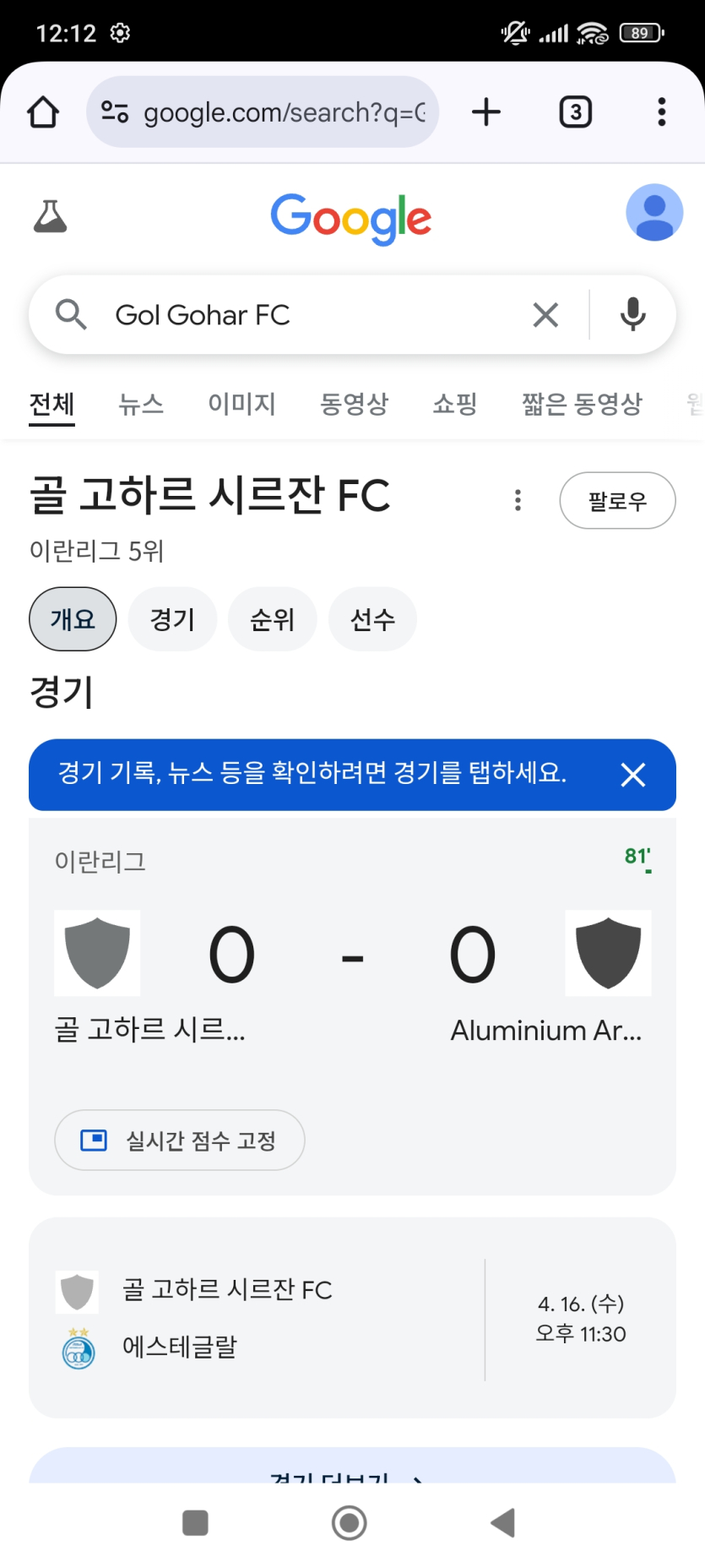This screenshot has width=705, height=1568.
Task: Switch to the 뉴스 search tab
Action: click(x=140, y=404)
